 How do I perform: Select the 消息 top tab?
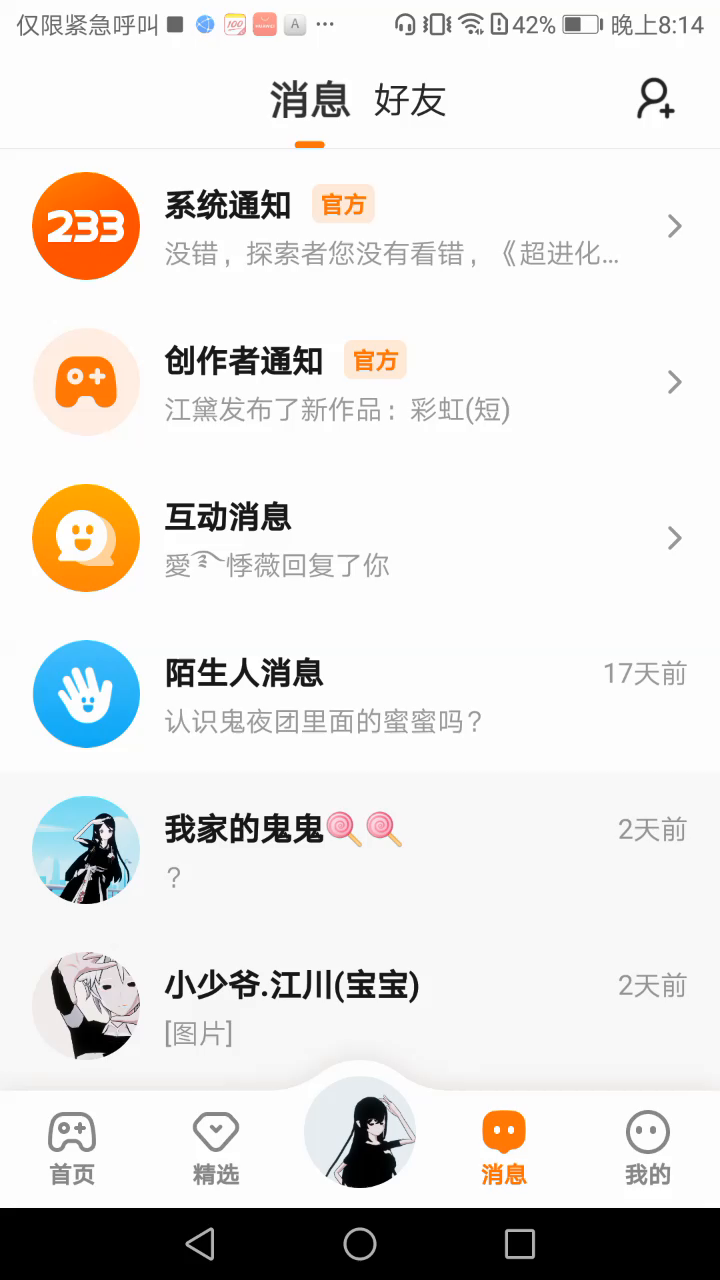310,100
